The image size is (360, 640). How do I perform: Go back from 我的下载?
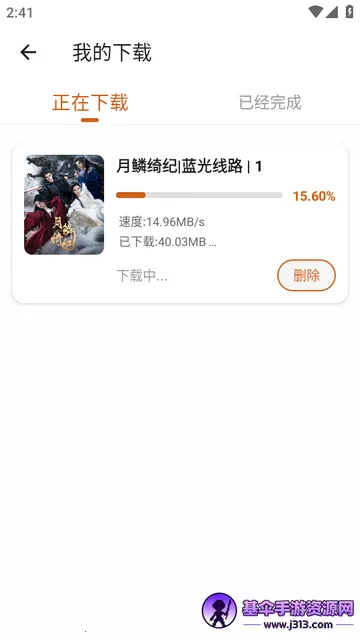(x=28, y=52)
